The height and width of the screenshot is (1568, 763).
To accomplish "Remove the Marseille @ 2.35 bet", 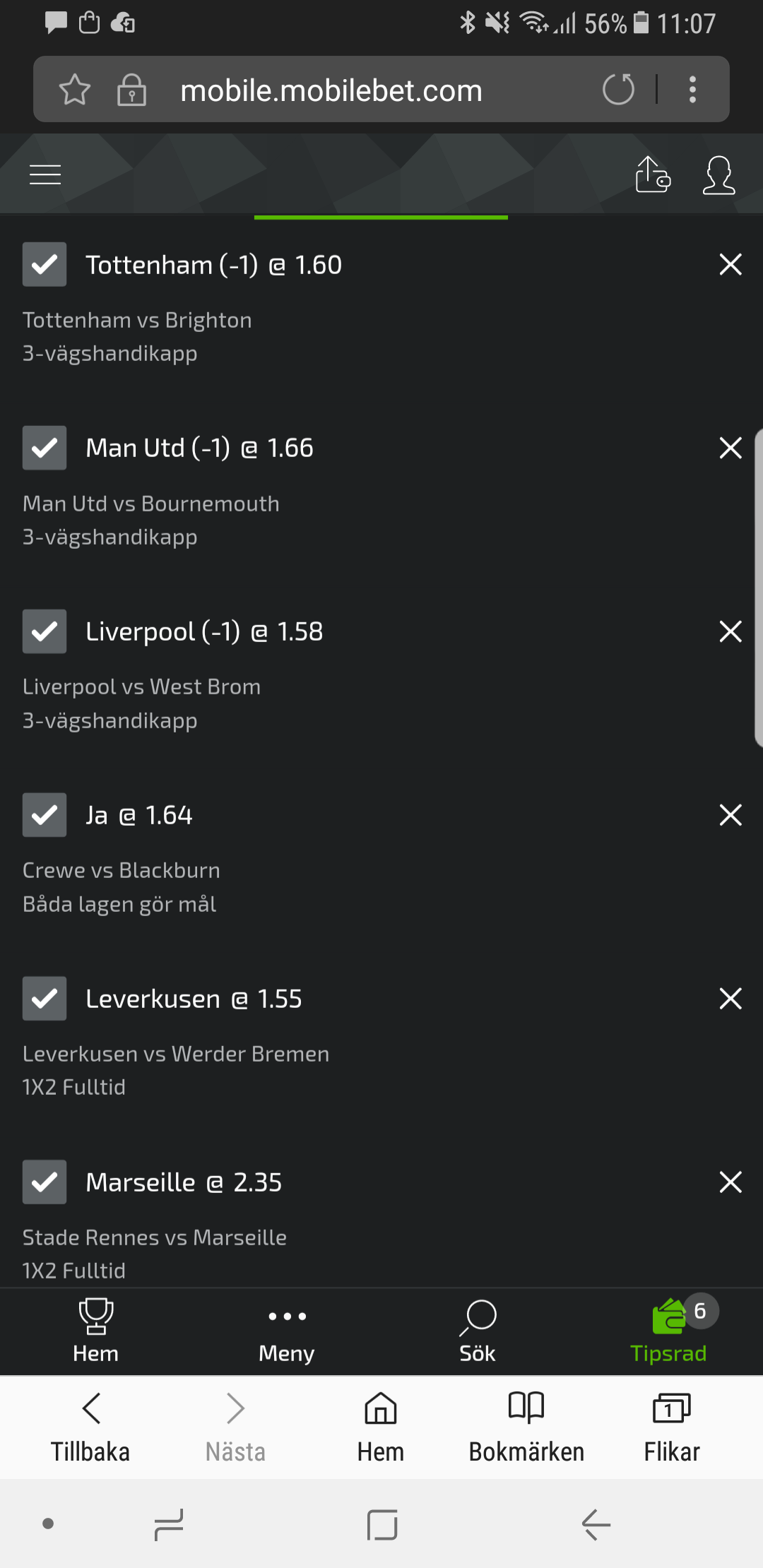I will 731,1182.
